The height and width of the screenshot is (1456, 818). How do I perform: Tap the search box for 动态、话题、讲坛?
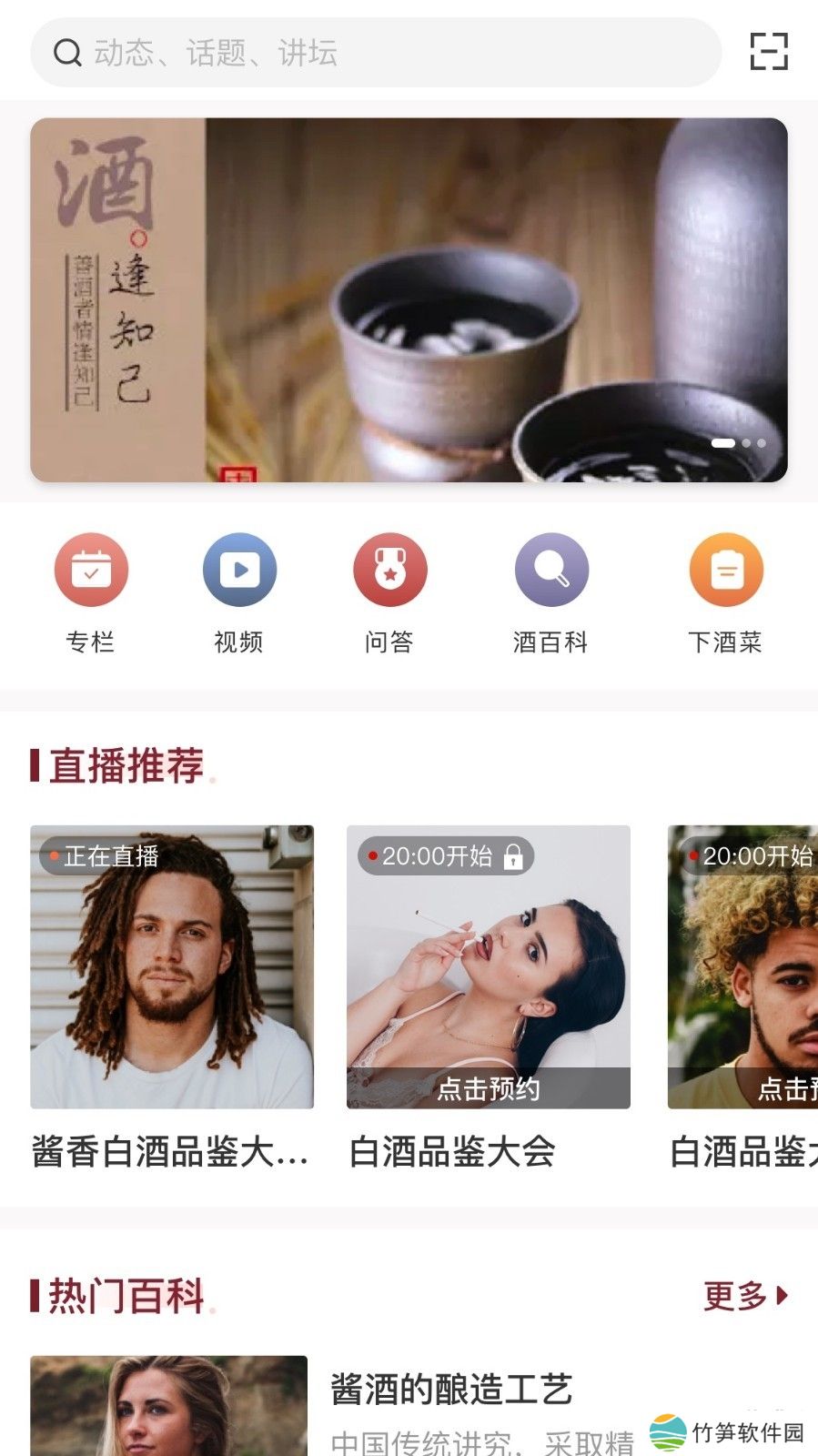tap(375, 53)
